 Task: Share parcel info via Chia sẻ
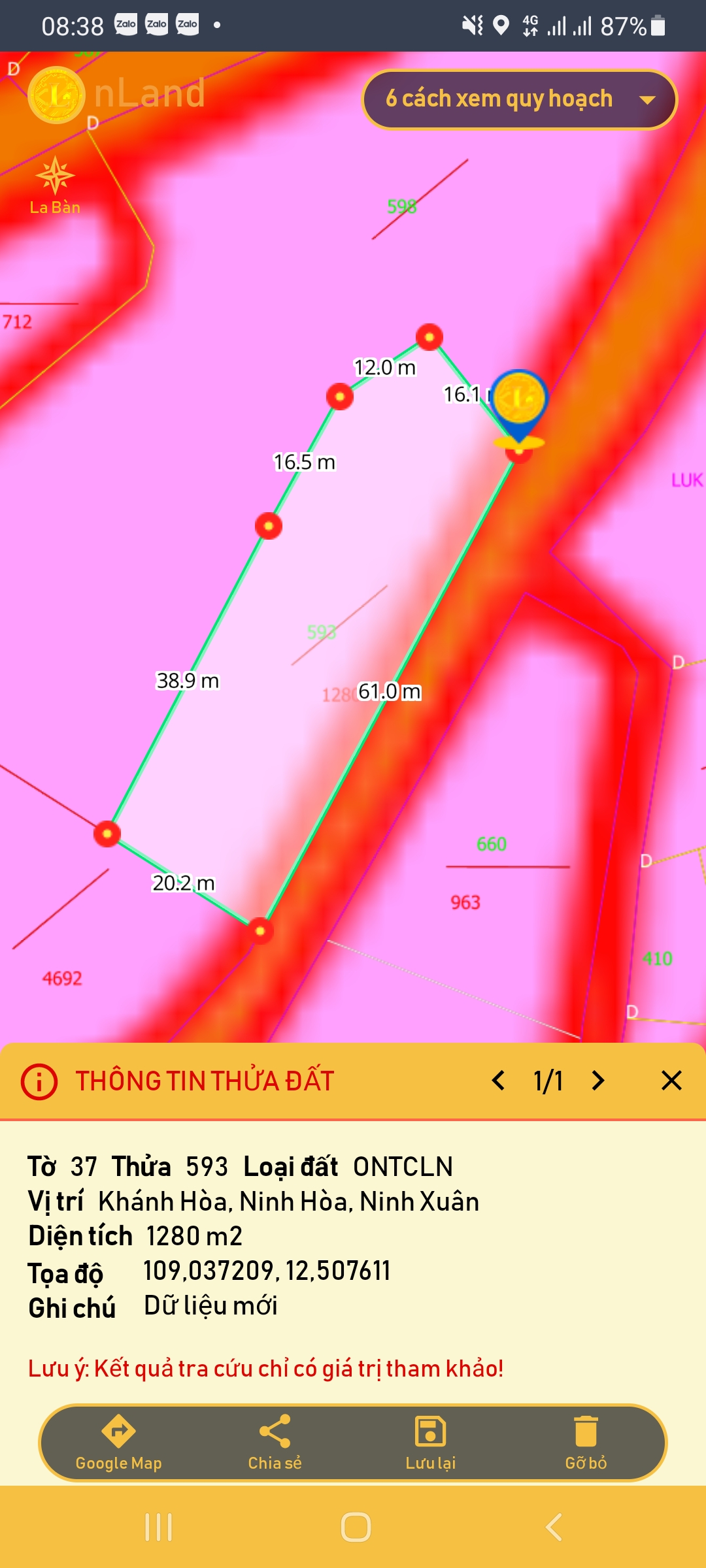[275, 1443]
